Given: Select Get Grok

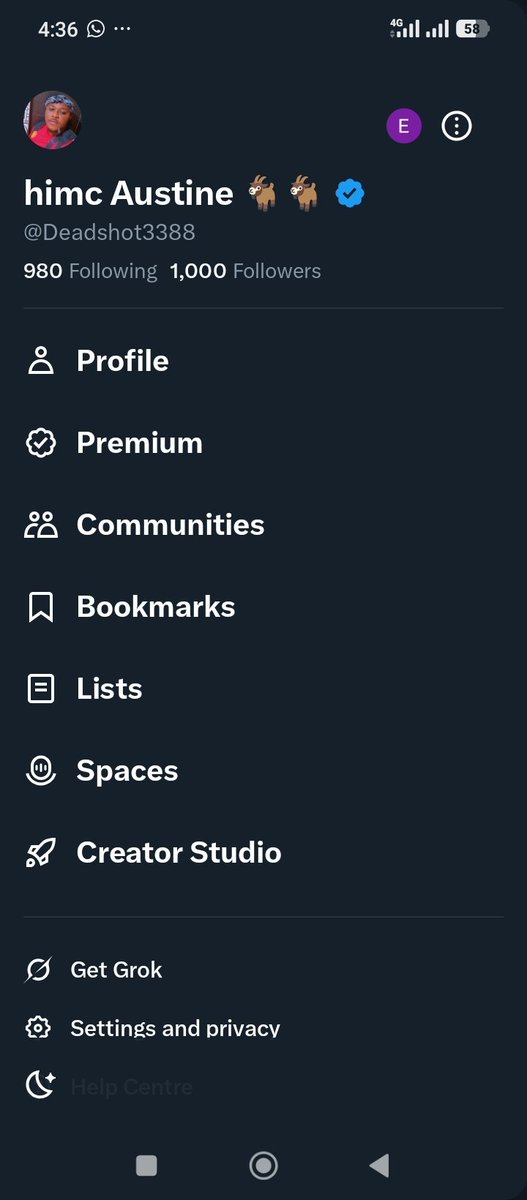Looking at the screenshot, I should point(263,970).
